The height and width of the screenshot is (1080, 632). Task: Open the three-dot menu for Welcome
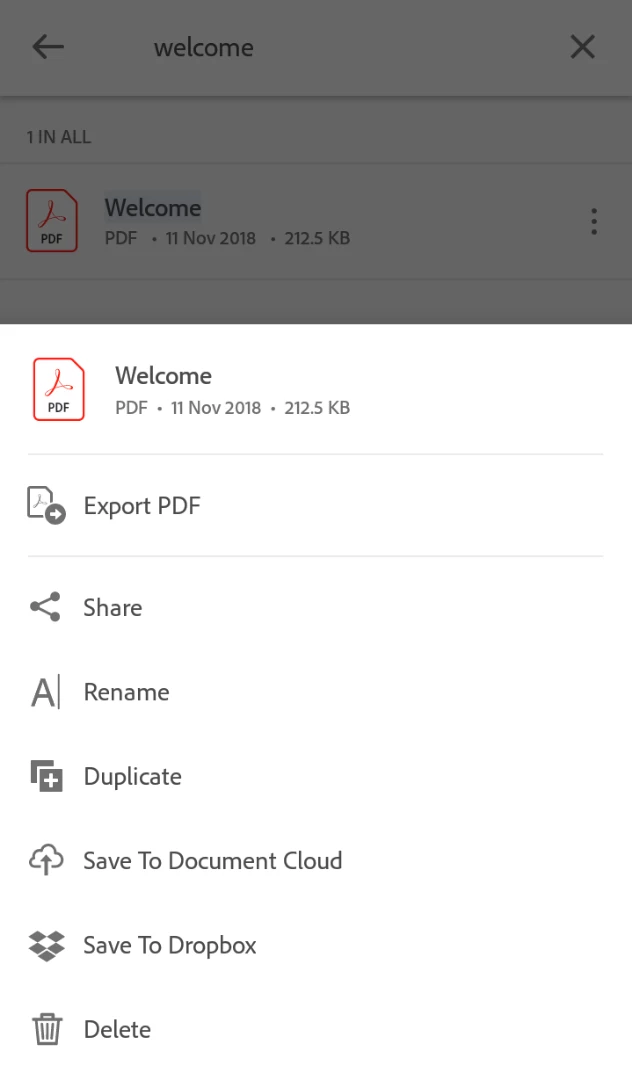point(594,221)
